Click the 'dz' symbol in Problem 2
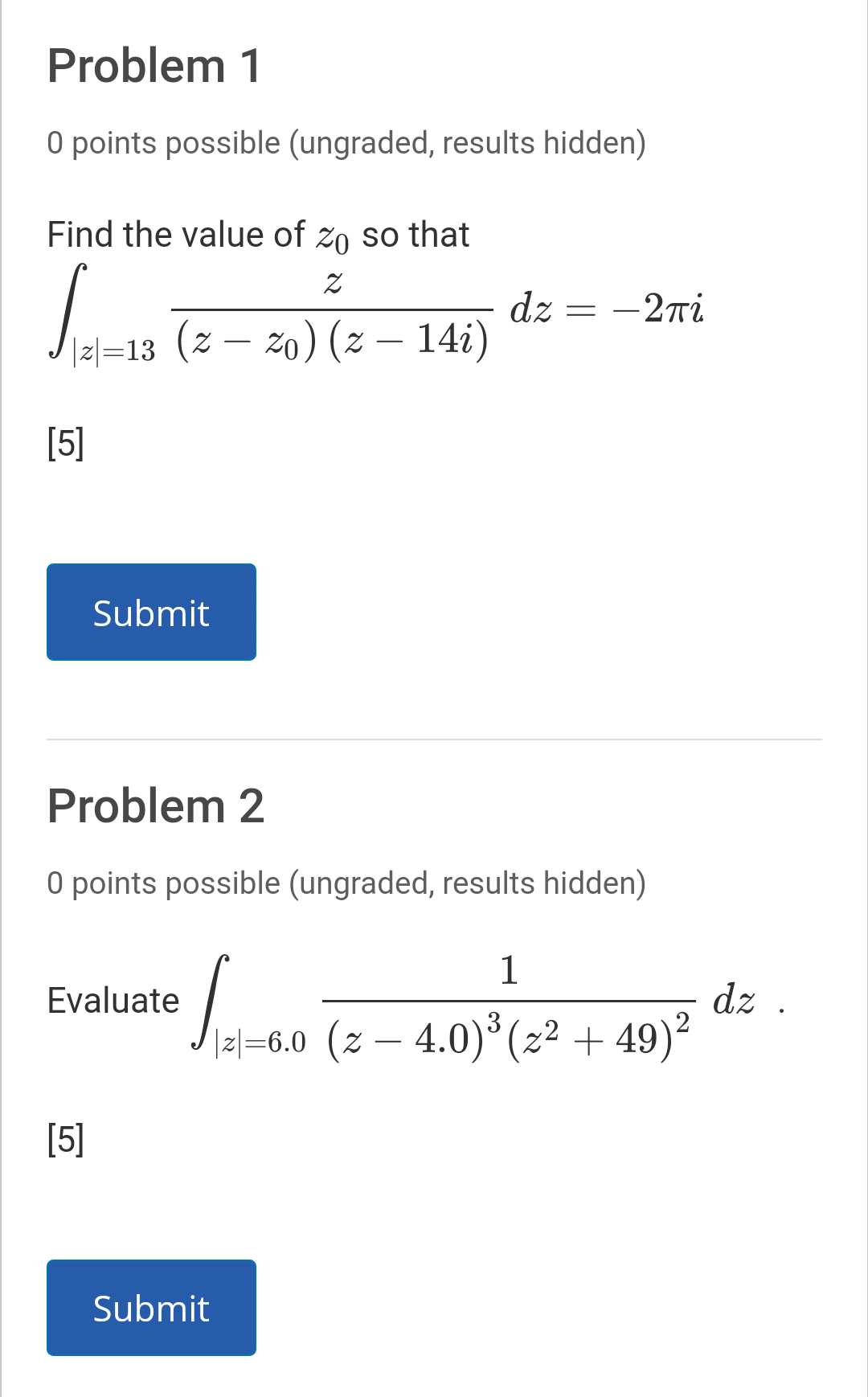Screen dimensions: 868x1397 coord(734,1001)
